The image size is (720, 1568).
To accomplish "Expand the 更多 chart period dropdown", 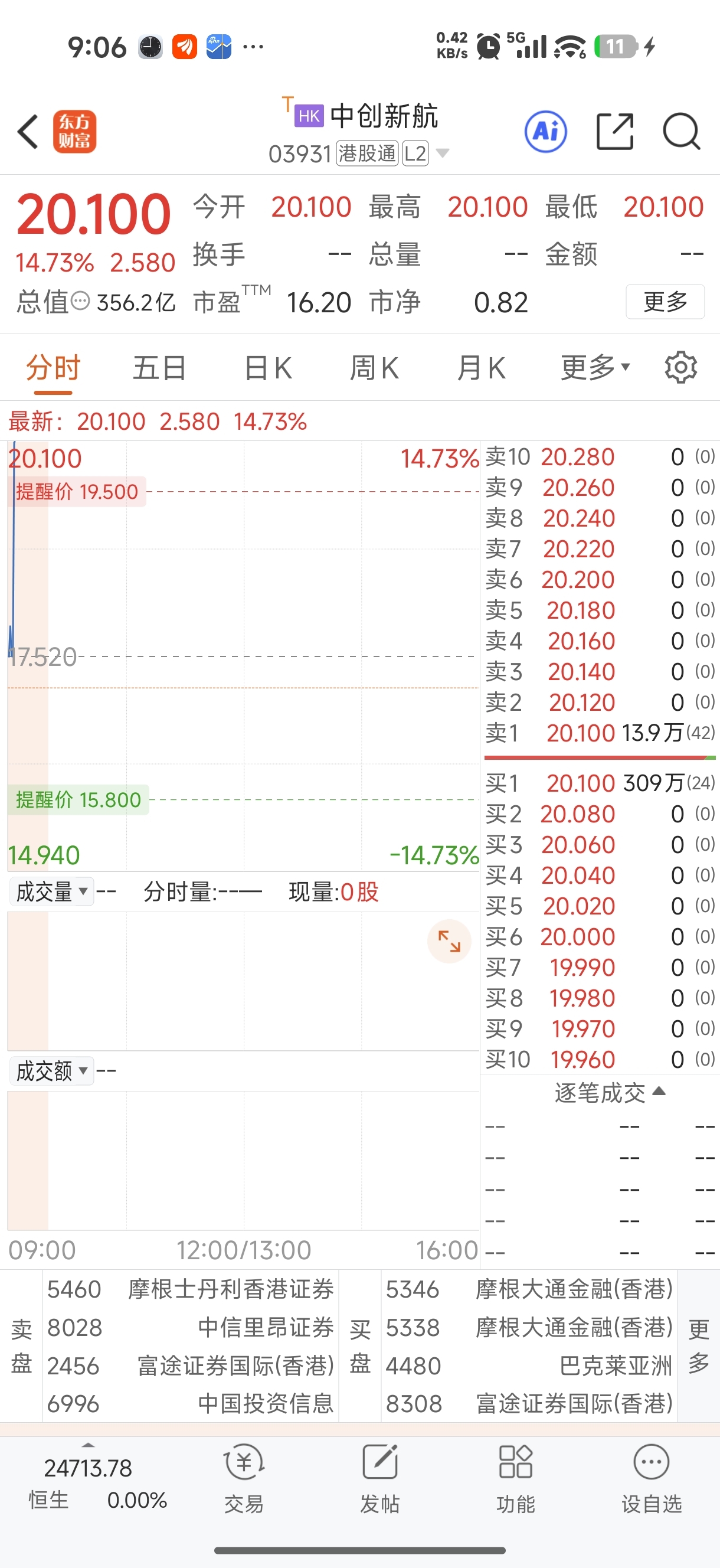I will pos(595,368).
